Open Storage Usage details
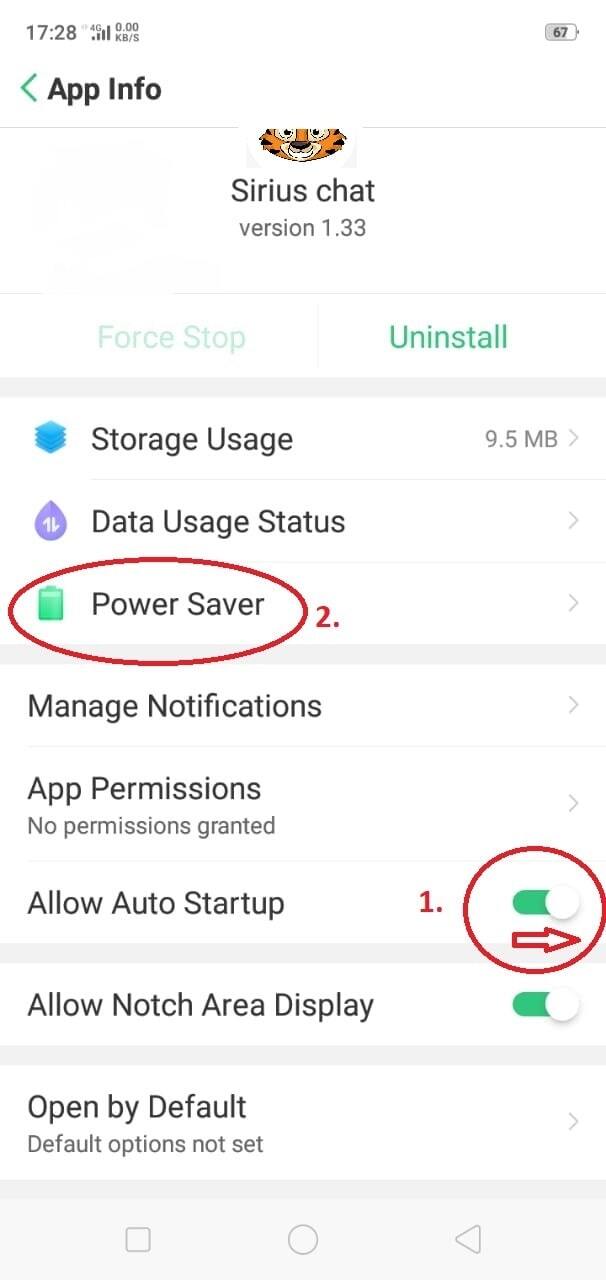This screenshot has height=1280, width=606. [x=303, y=439]
